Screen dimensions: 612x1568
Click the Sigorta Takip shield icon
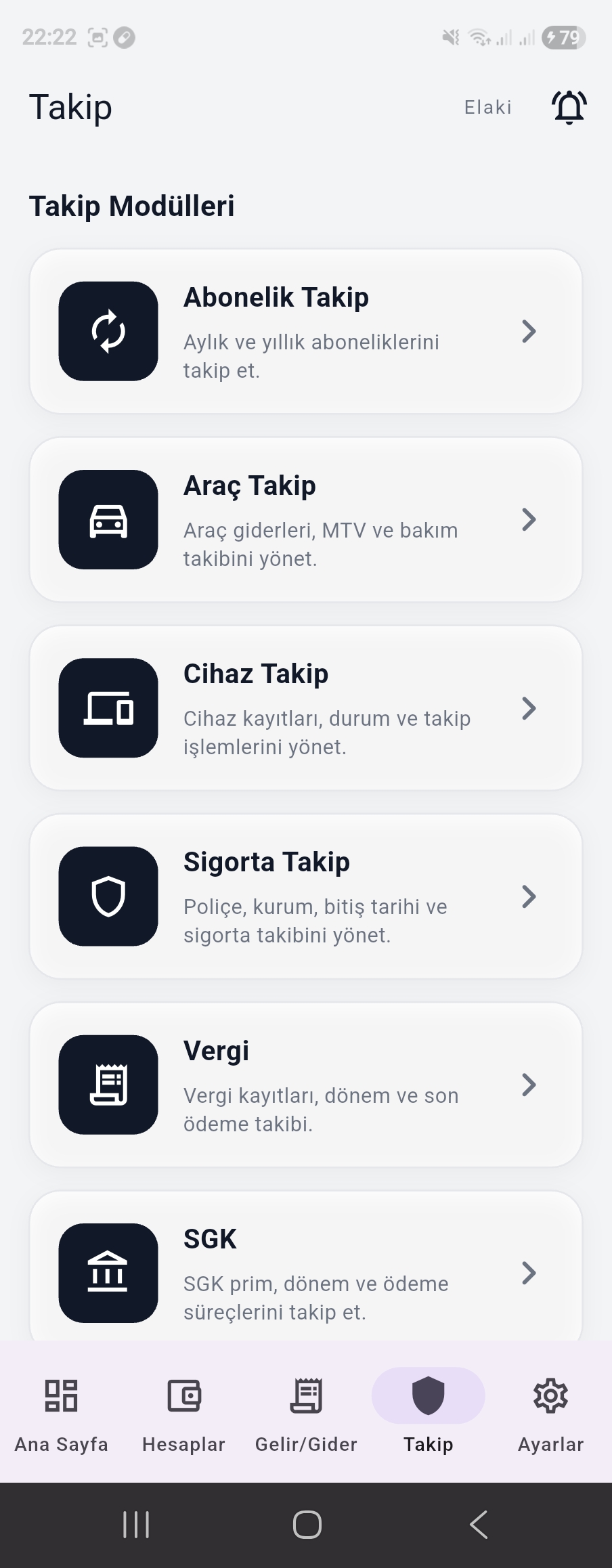tap(108, 895)
